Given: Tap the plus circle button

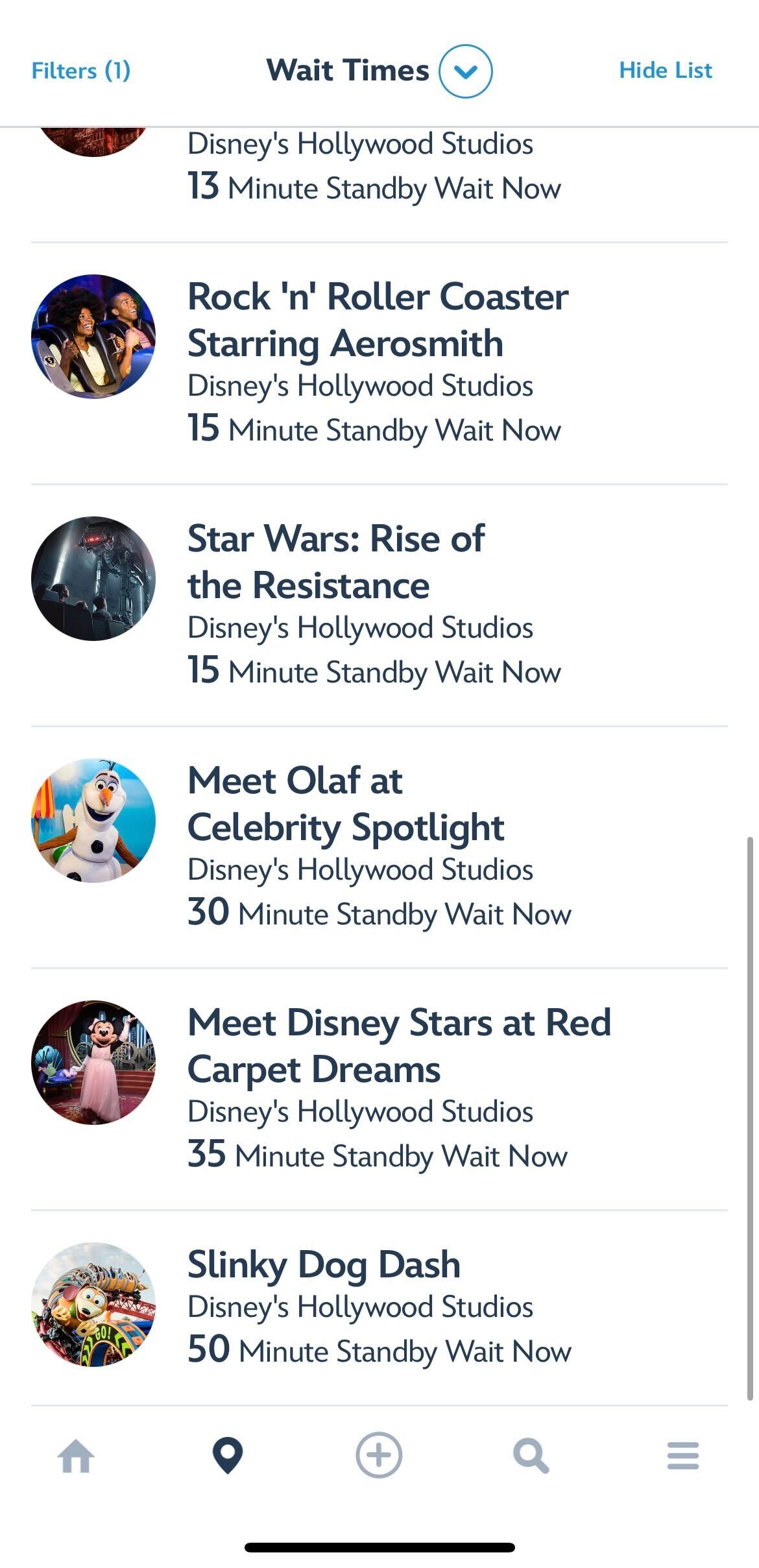Looking at the screenshot, I should click(379, 1455).
